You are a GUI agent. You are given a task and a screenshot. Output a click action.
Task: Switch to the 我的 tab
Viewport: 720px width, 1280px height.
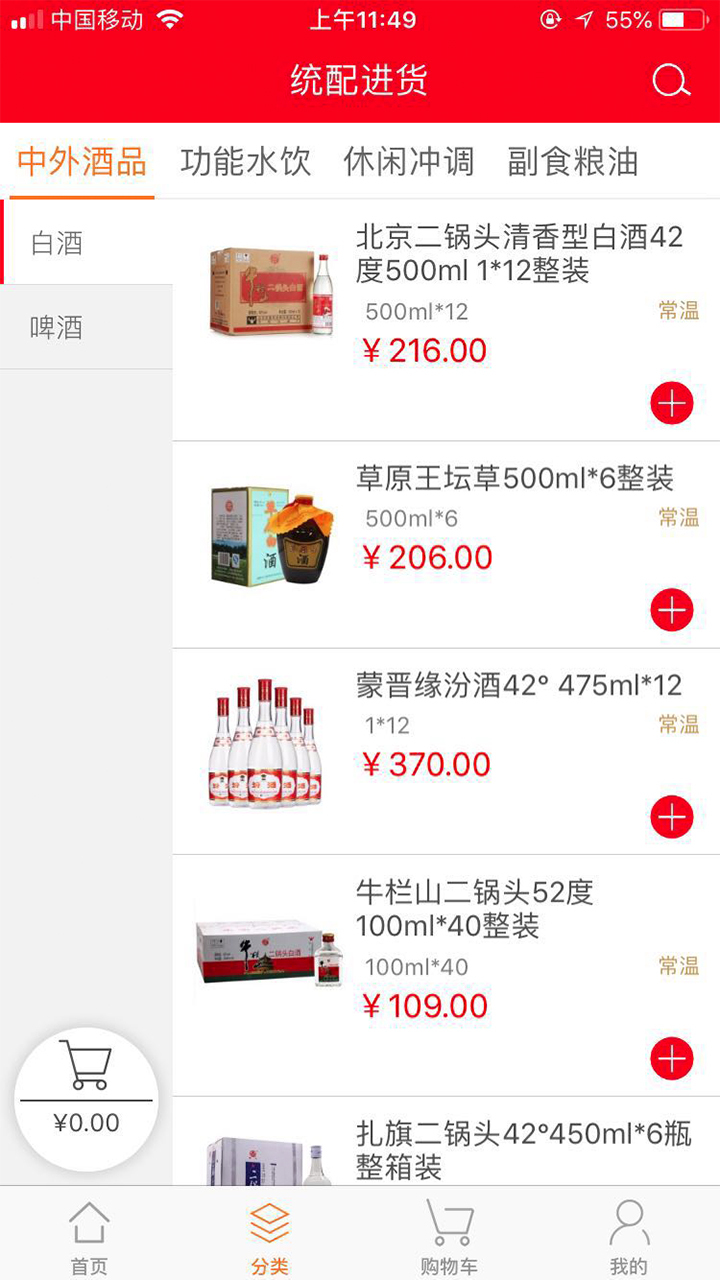(x=629, y=1238)
